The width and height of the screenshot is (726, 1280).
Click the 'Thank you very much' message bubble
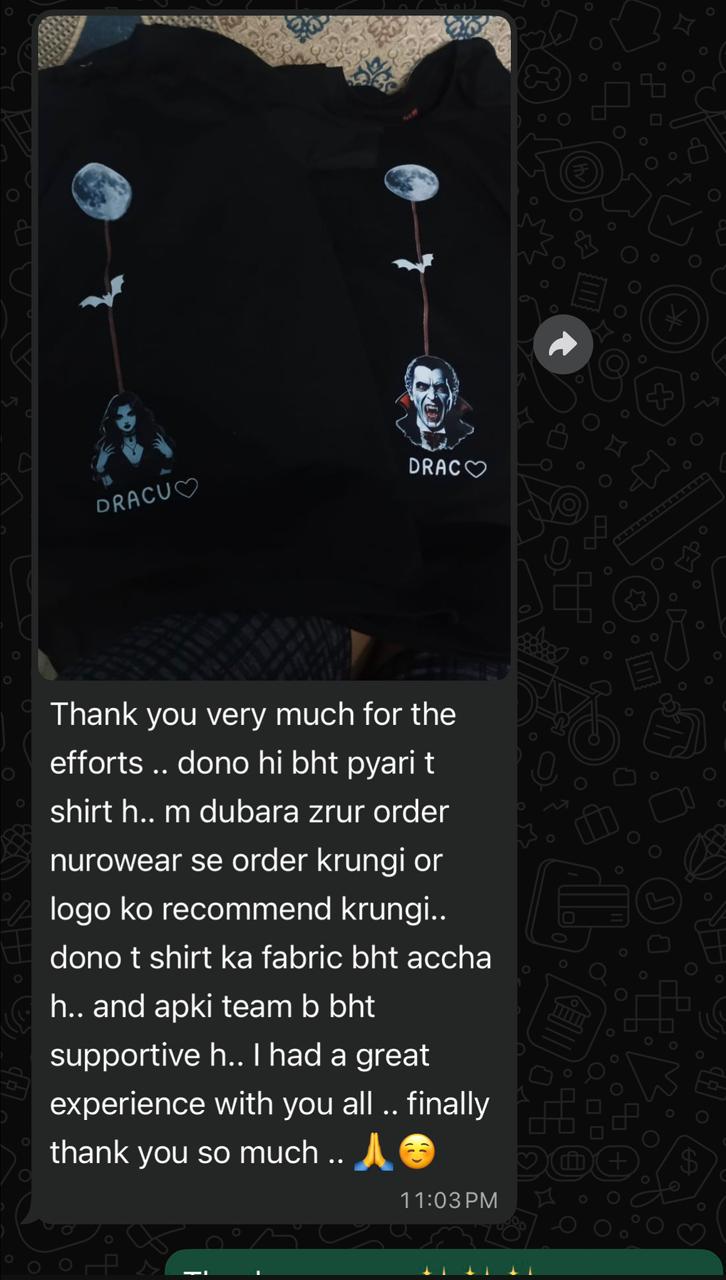(x=270, y=930)
